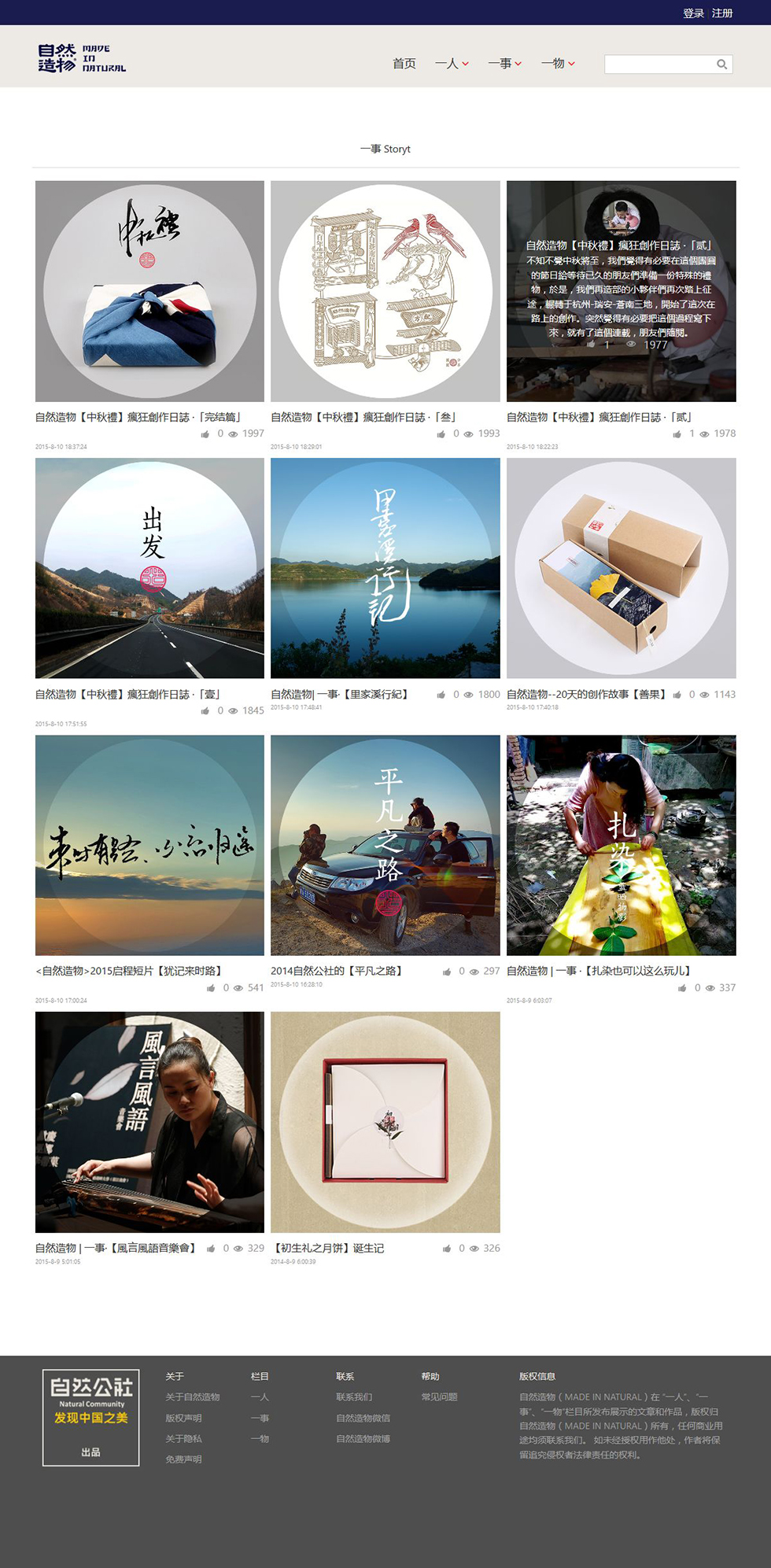Open the 扎染 story tile
Image resolution: width=771 pixels, height=1568 pixels.
click(622, 845)
